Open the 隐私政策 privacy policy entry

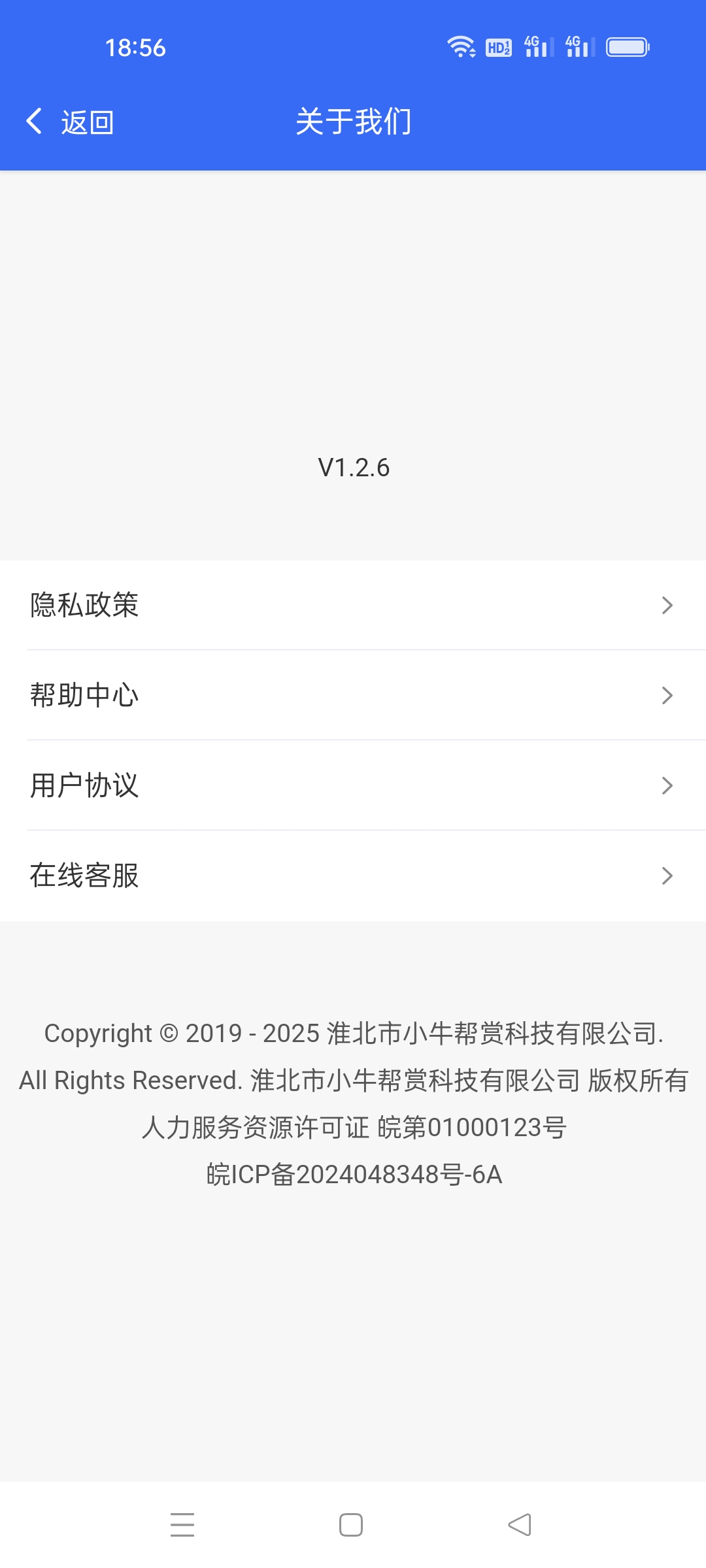(84, 605)
